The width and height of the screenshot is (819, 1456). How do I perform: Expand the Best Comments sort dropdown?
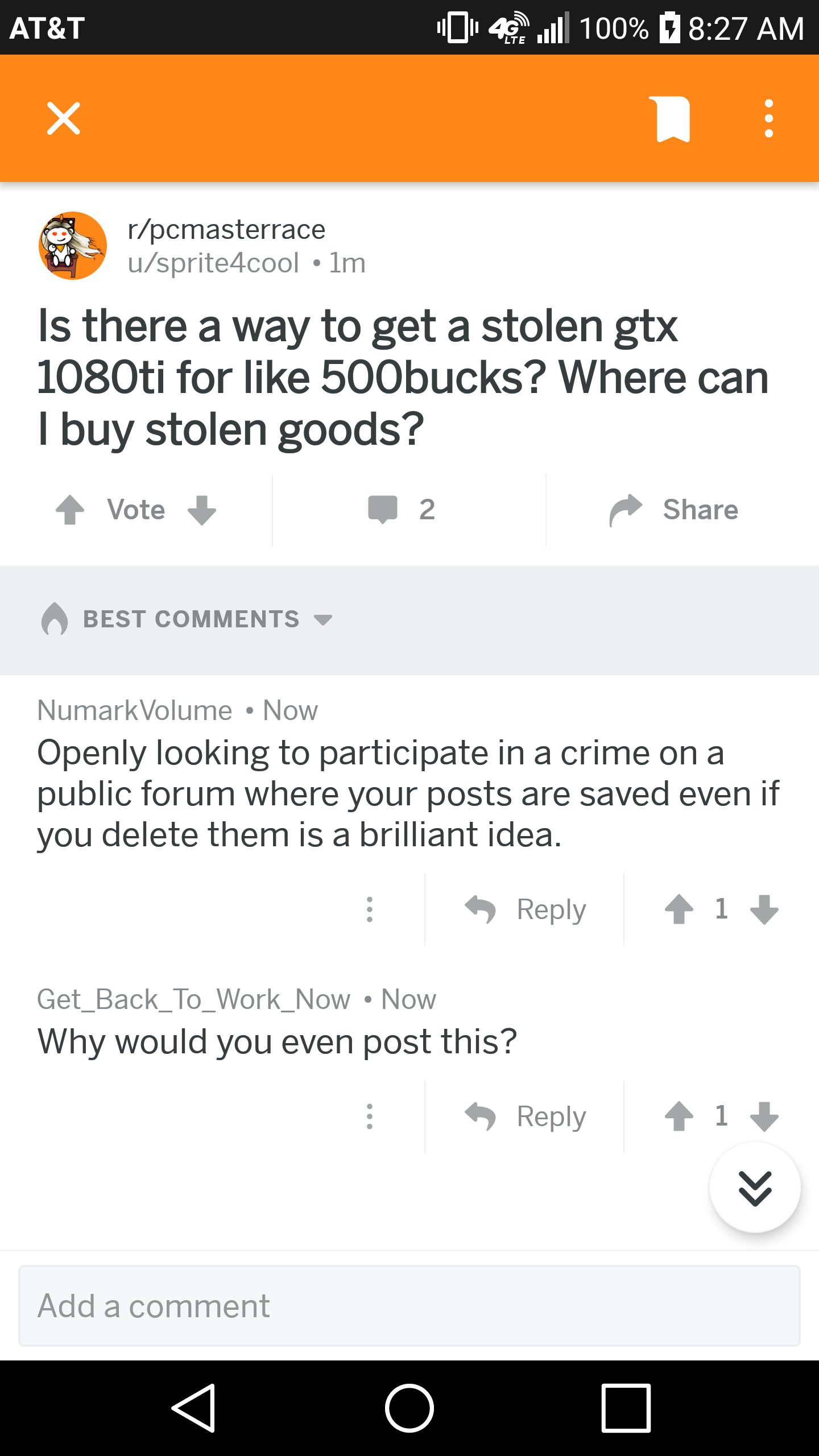tap(187, 619)
